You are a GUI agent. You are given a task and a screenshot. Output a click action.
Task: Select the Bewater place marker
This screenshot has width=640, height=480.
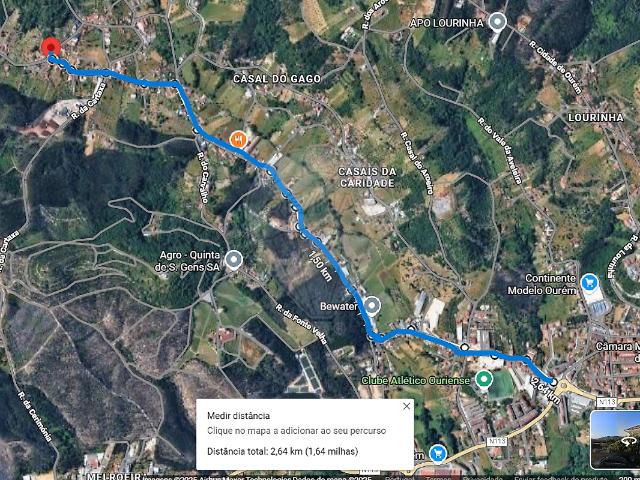(372, 305)
